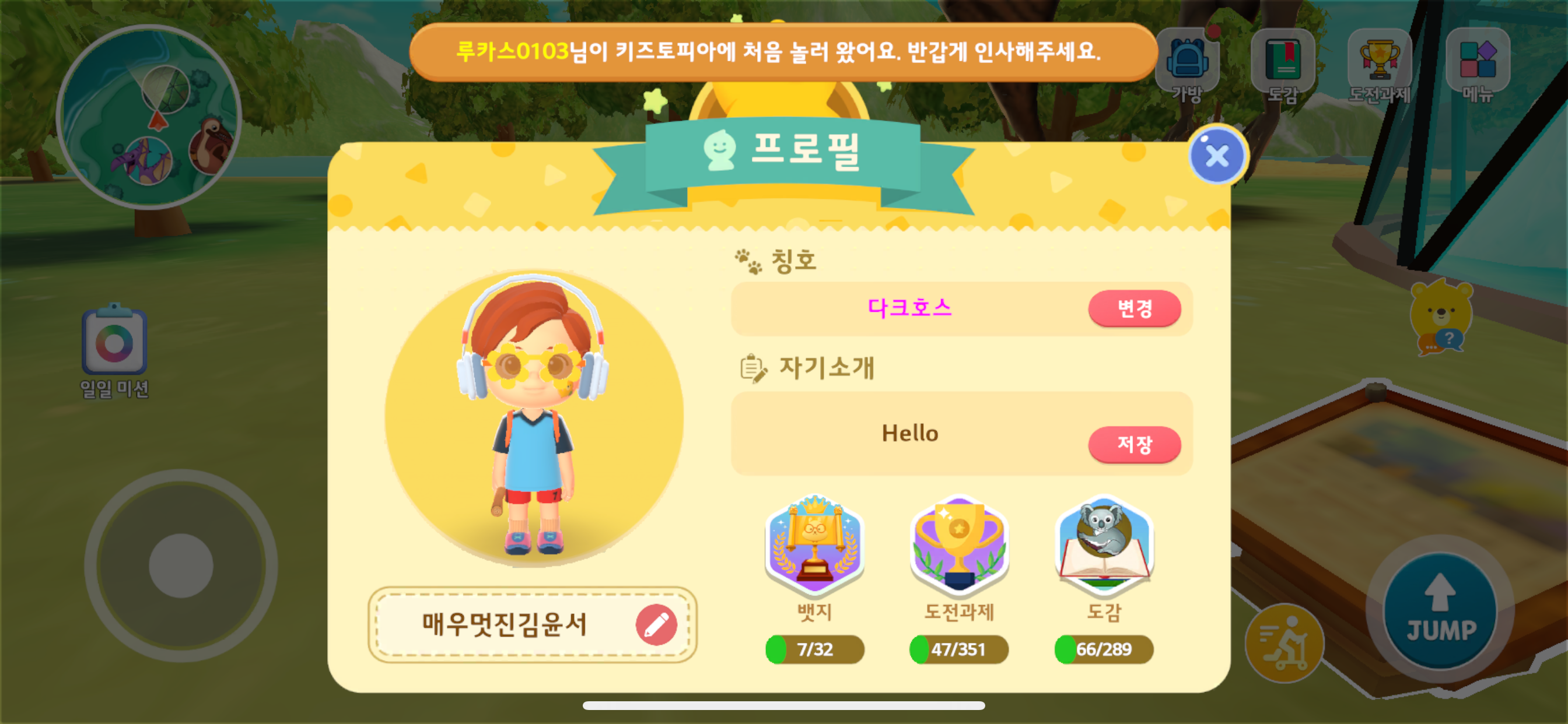Save the 자기소개 with 저장
Screen dimensions: 1568x724
tap(1134, 444)
